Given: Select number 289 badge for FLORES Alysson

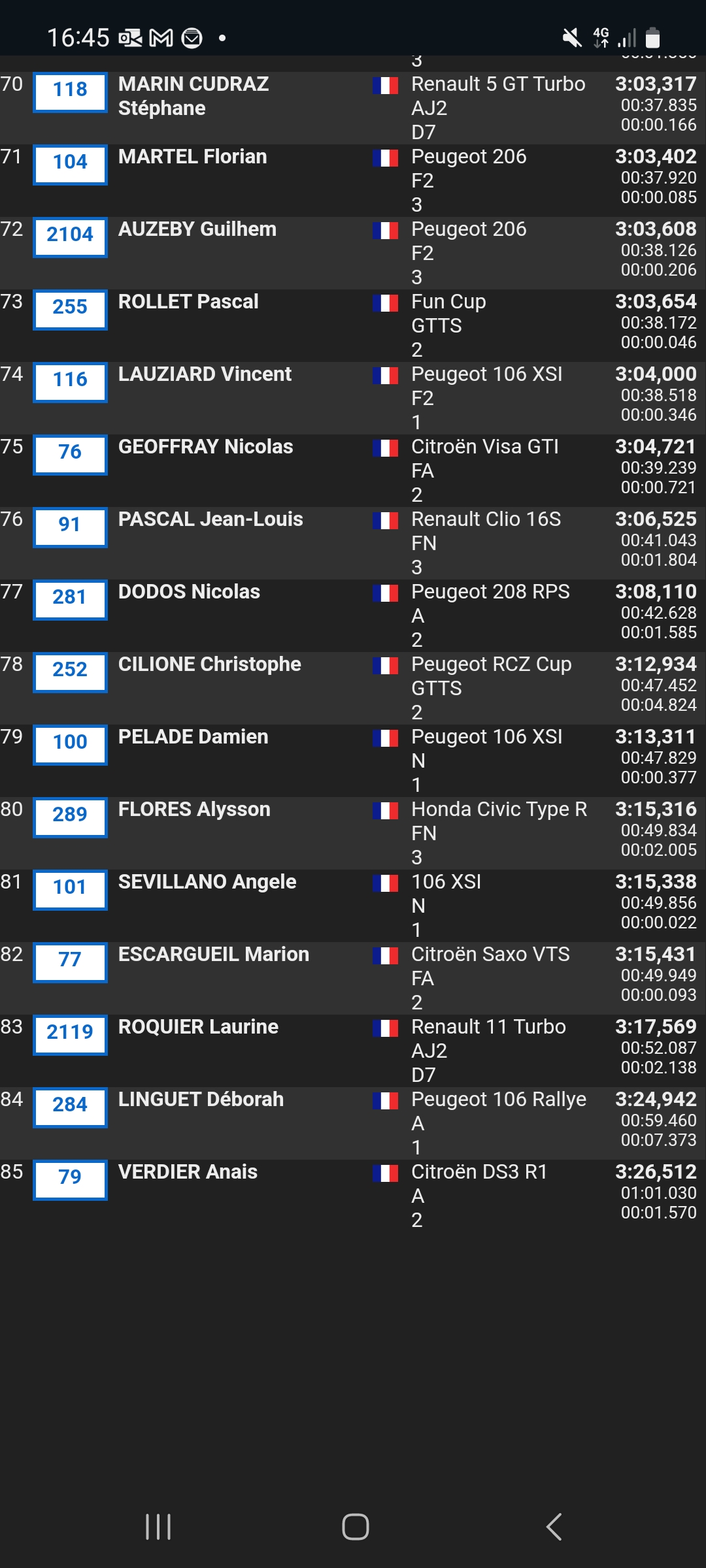Looking at the screenshot, I should coord(70,816).
